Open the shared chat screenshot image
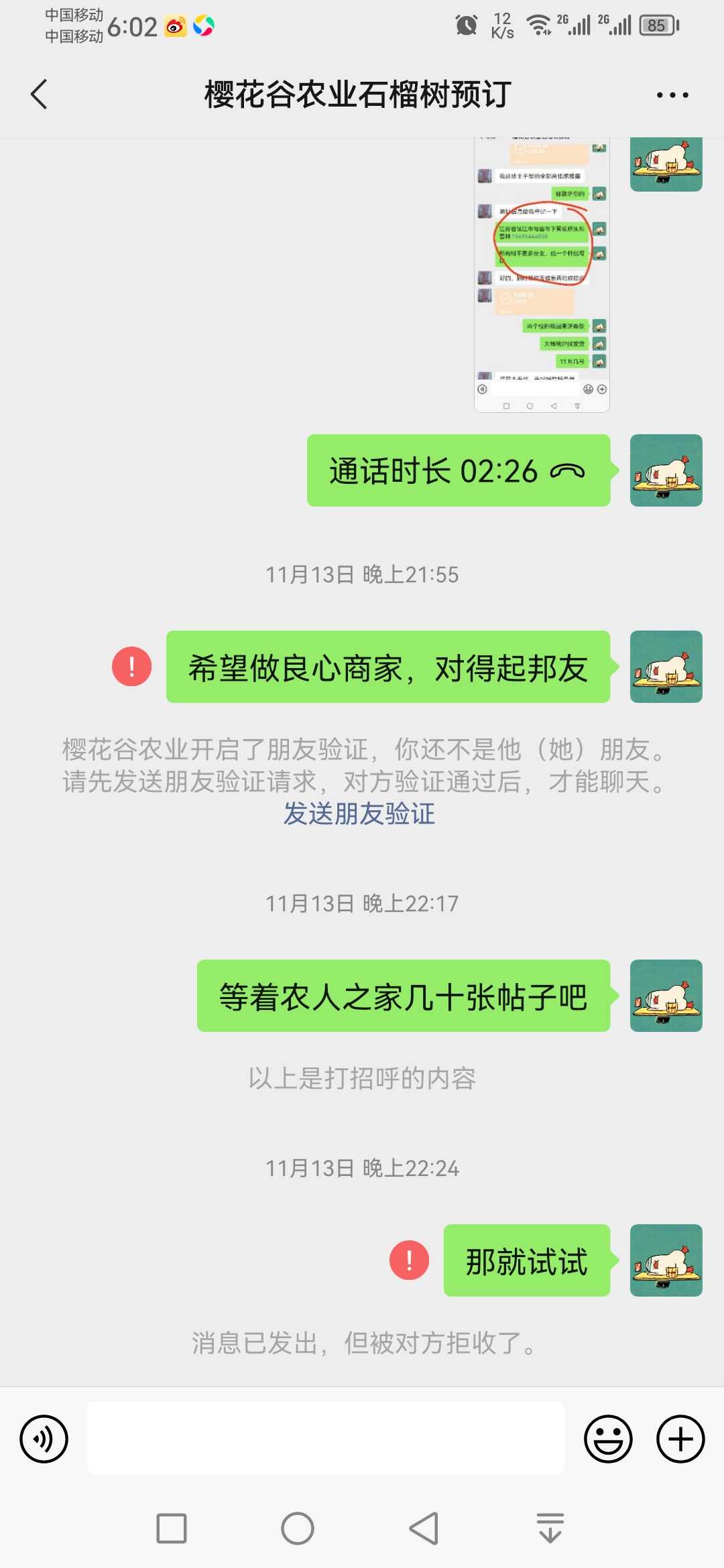Image resolution: width=724 pixels, height=1568 pixels. pyautogui.click(x=542, y=275)
